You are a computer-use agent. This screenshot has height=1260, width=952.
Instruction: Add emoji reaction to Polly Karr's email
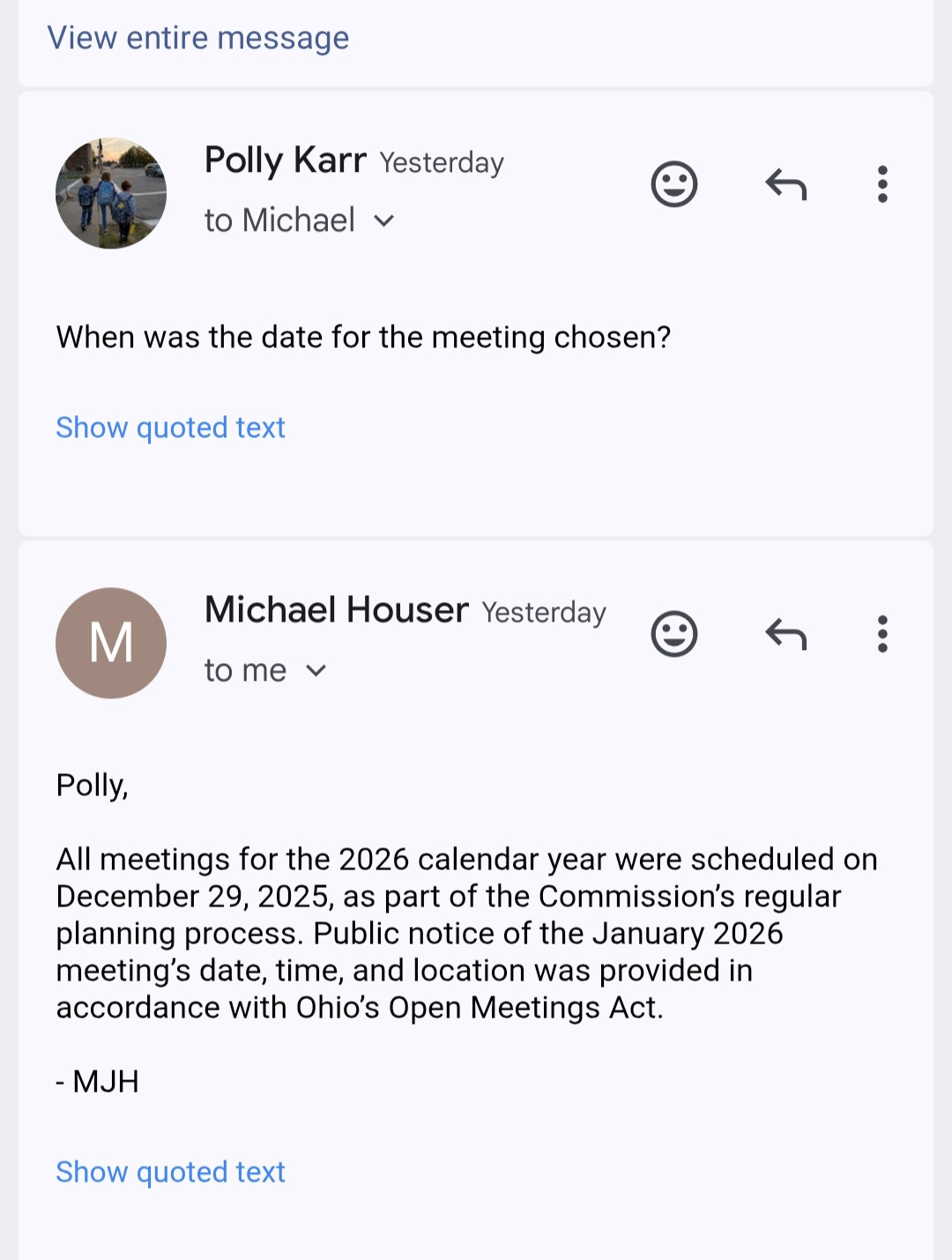(674, 184)
